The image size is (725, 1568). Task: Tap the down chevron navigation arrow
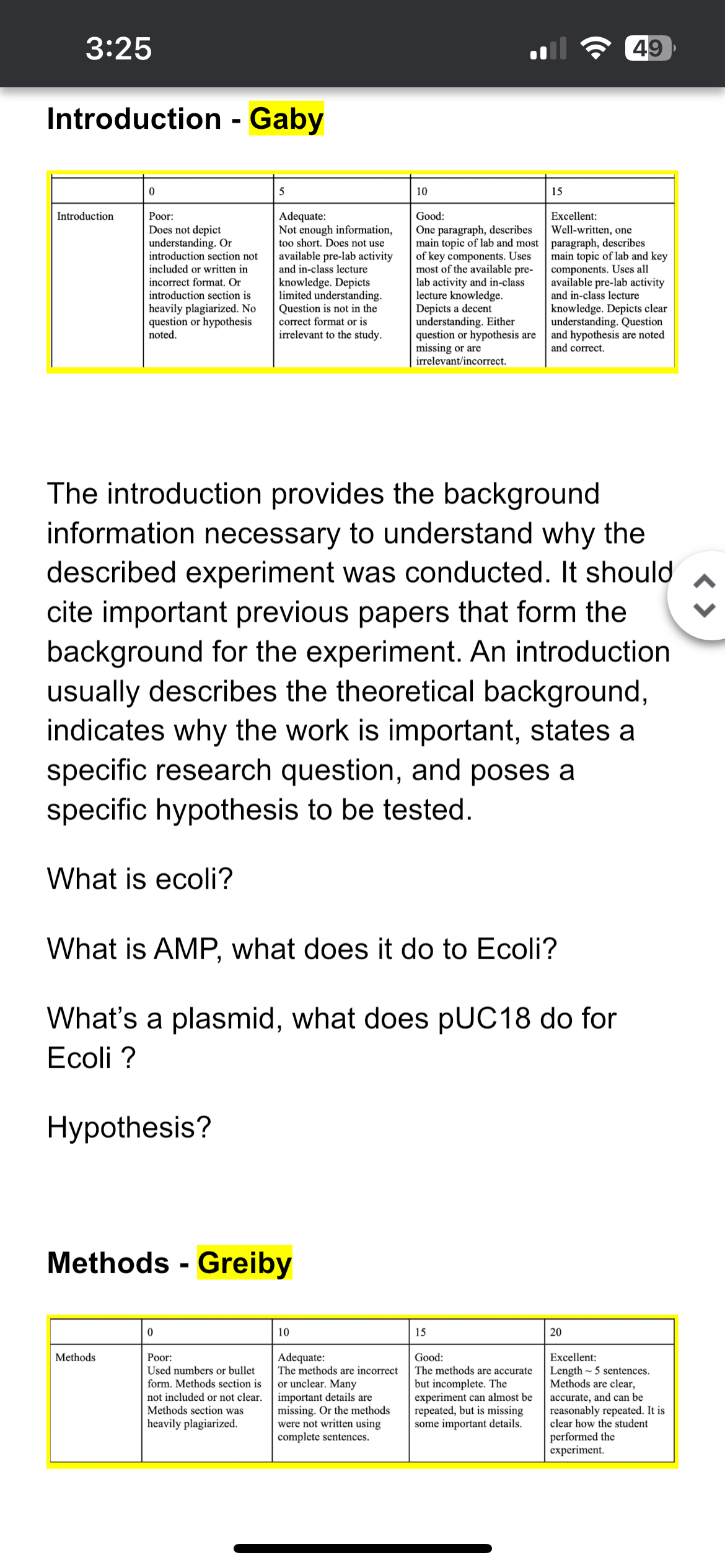click(705, 610)
